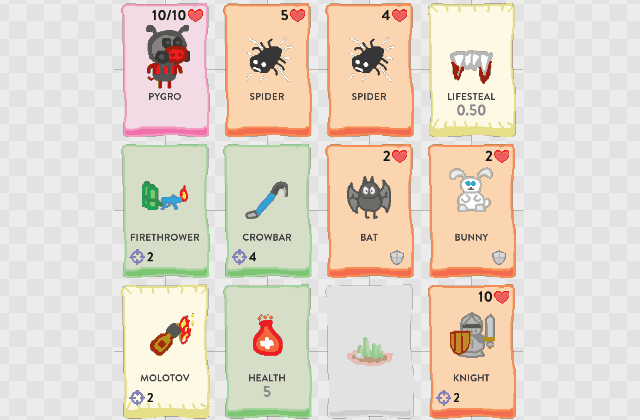Take the Molotov card
The image size is (640, 420).
(165, 351)
